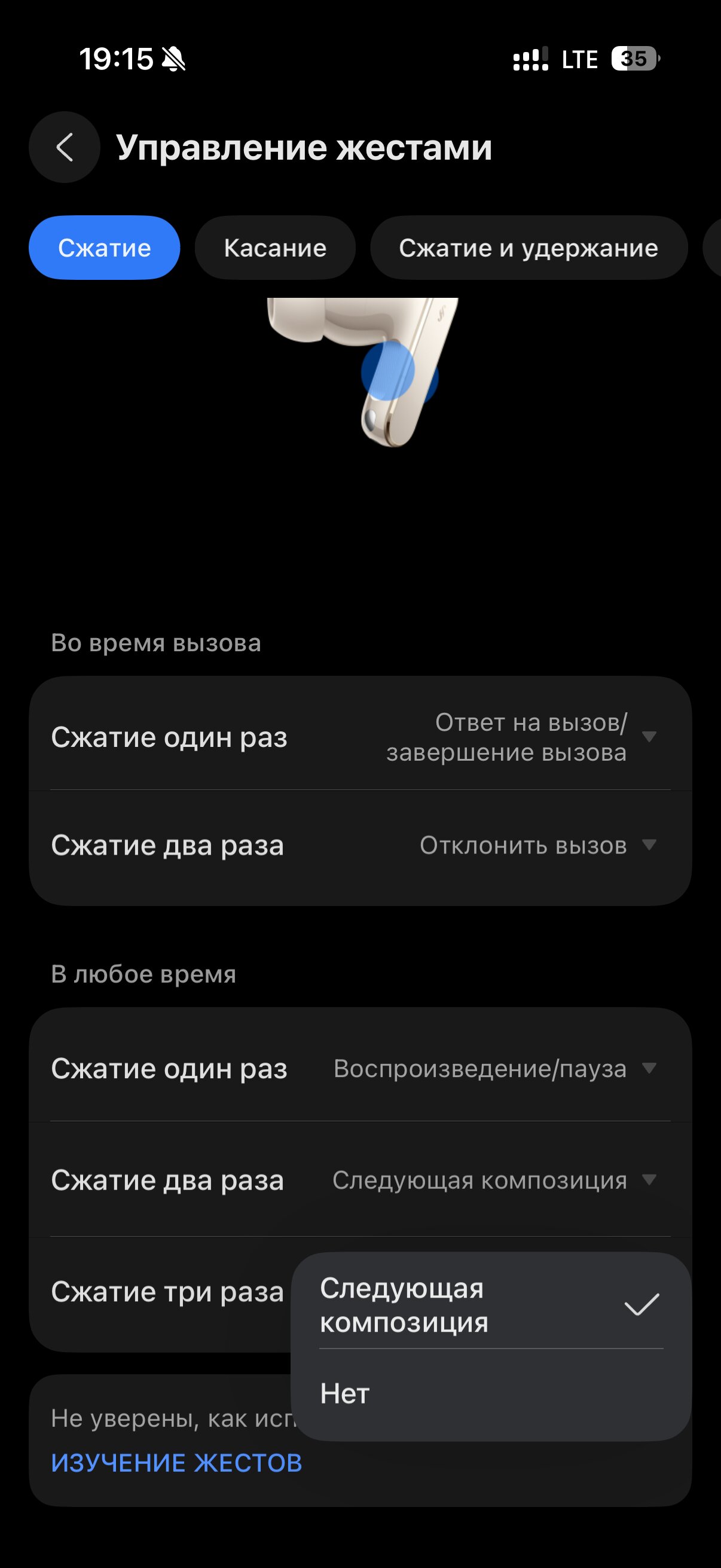Select the Сжатие tab
Screen dimensions: 721x1568
click(x=104, y=248)
